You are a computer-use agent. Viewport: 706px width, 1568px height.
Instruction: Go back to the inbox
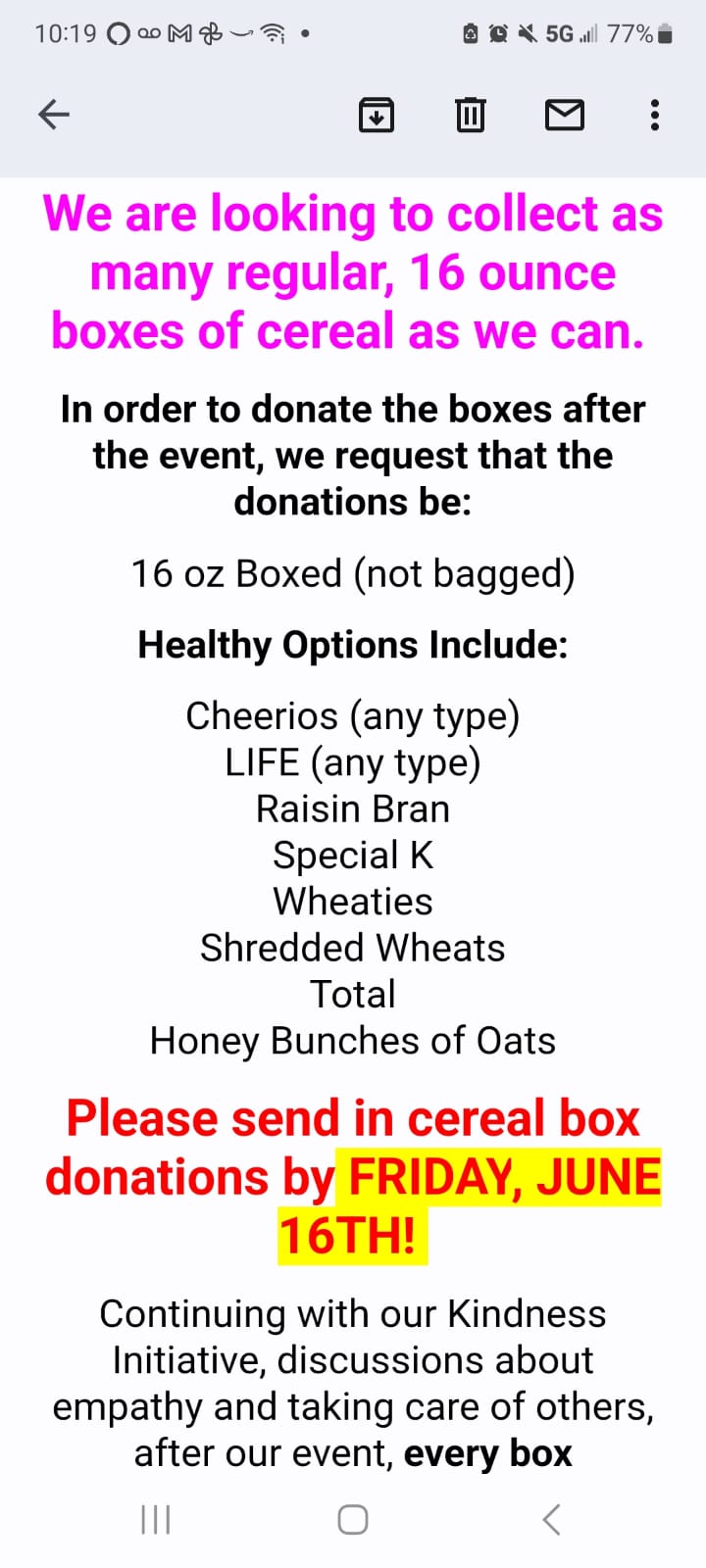(54, 116)
